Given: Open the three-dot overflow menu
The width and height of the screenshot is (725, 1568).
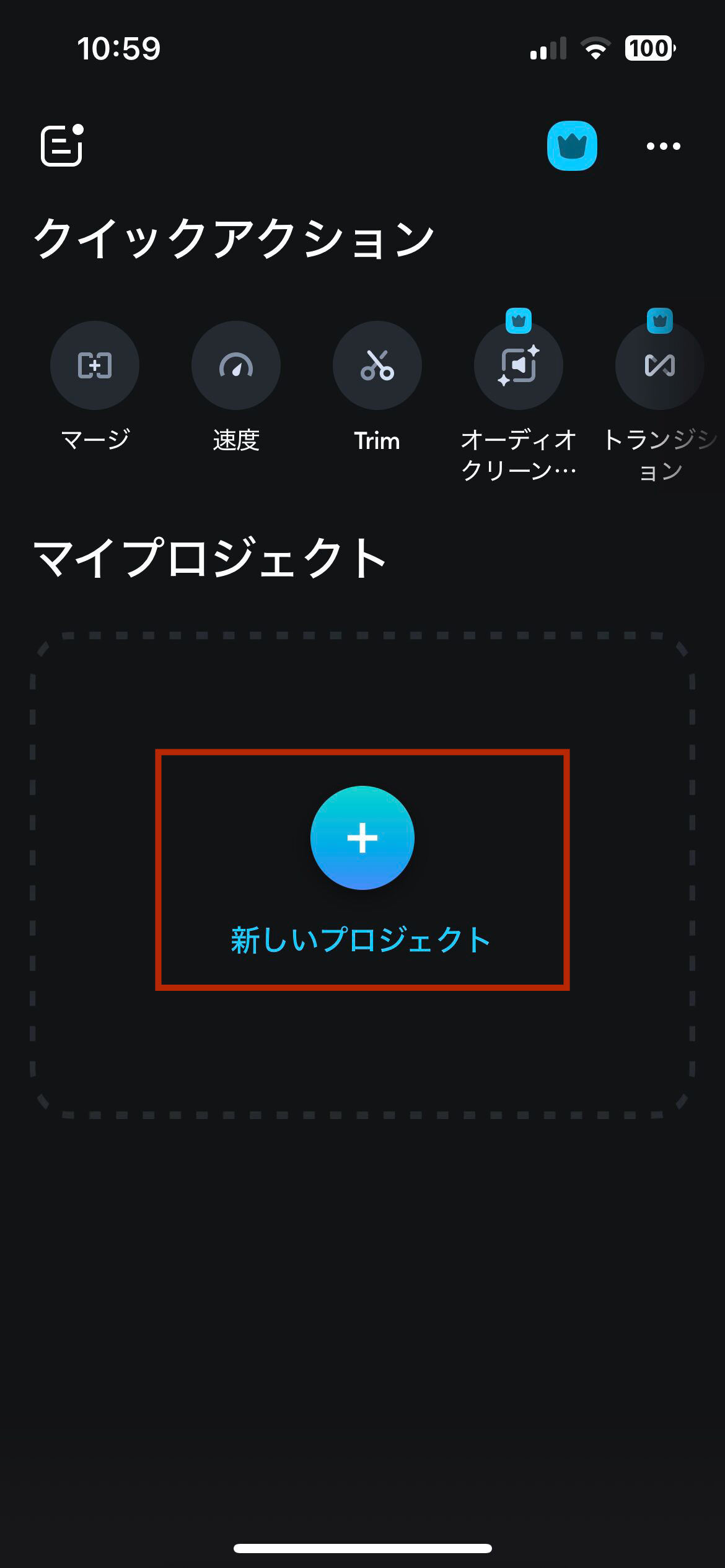Looking at the screenshot, I should [x=663, y=146].
